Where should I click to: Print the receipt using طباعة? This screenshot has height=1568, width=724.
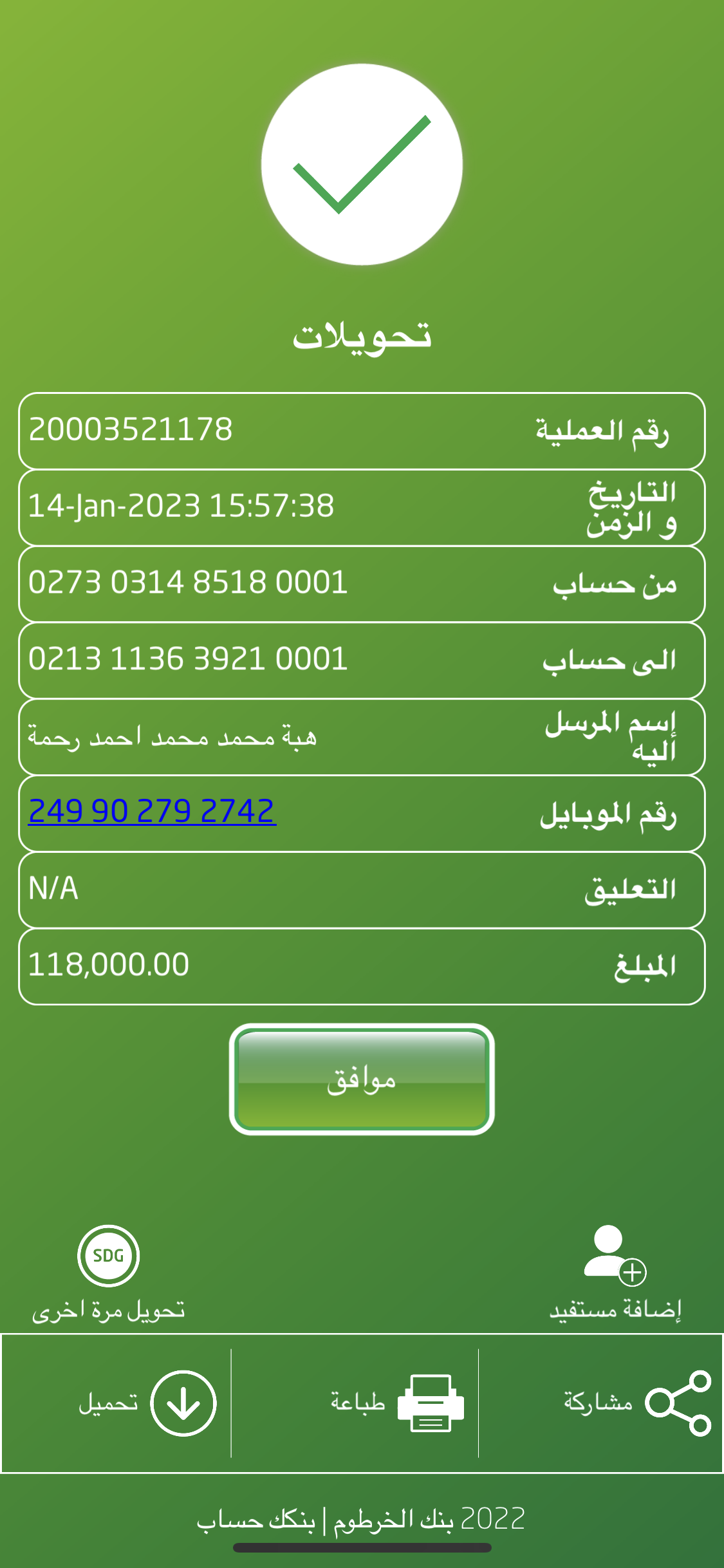397,1403
